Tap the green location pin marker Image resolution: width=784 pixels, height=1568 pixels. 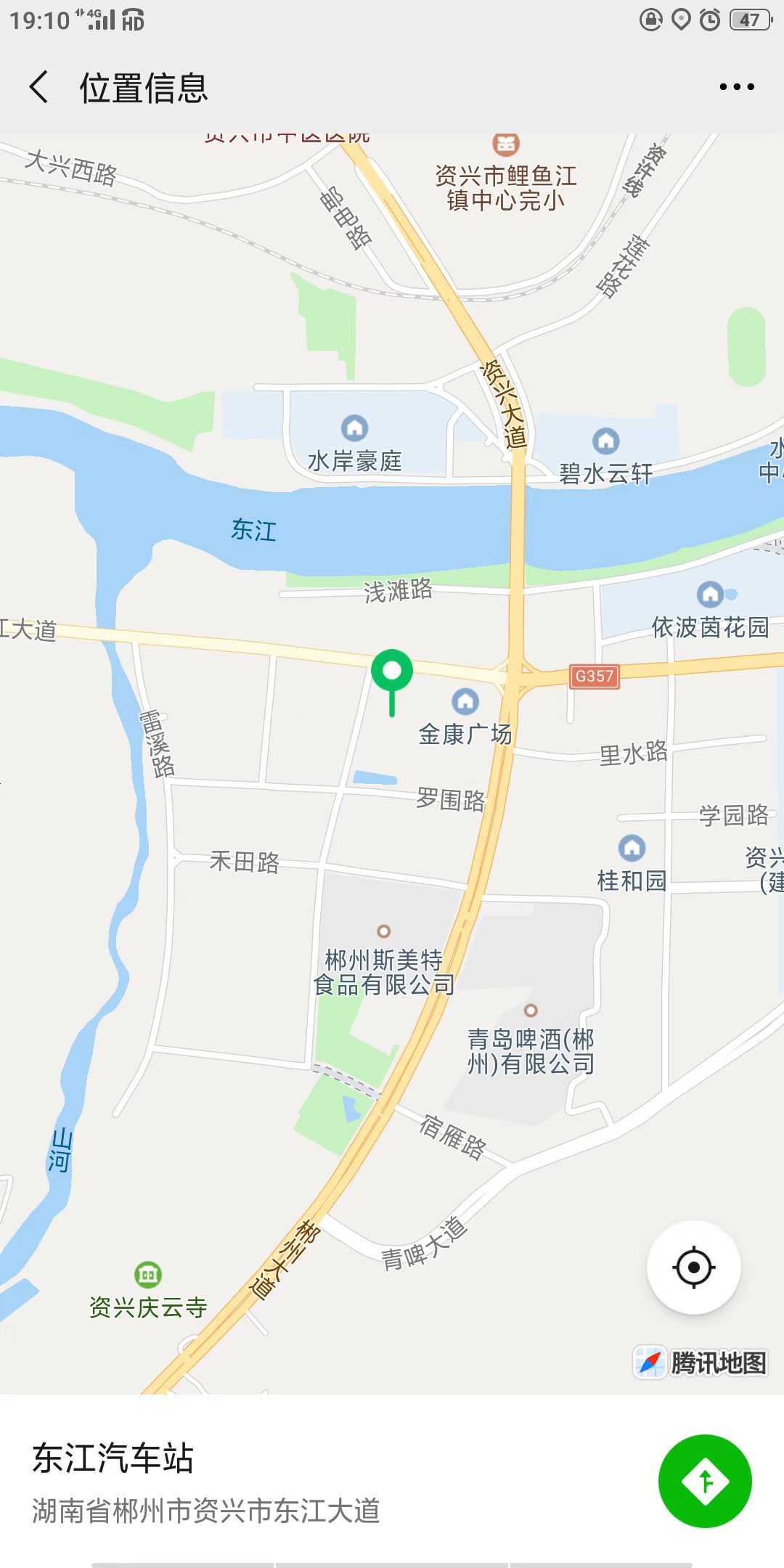(x=392, y=672)
